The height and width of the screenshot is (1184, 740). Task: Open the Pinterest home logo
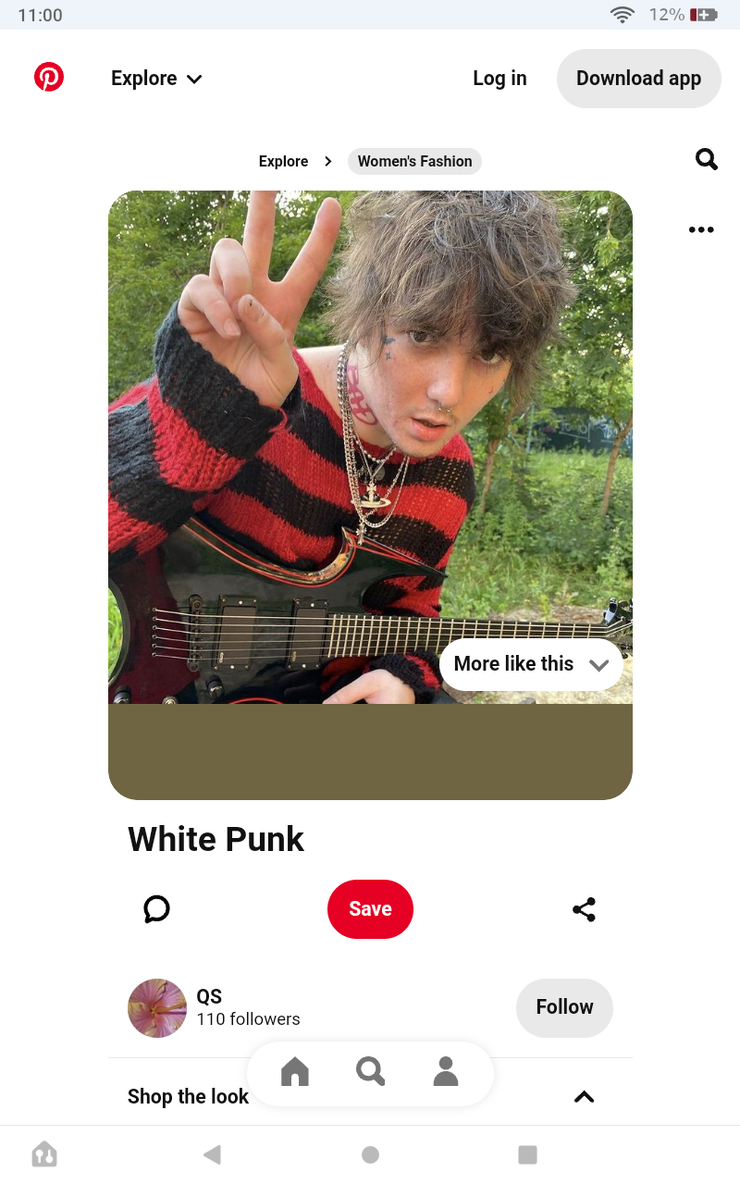coord(49,78)
